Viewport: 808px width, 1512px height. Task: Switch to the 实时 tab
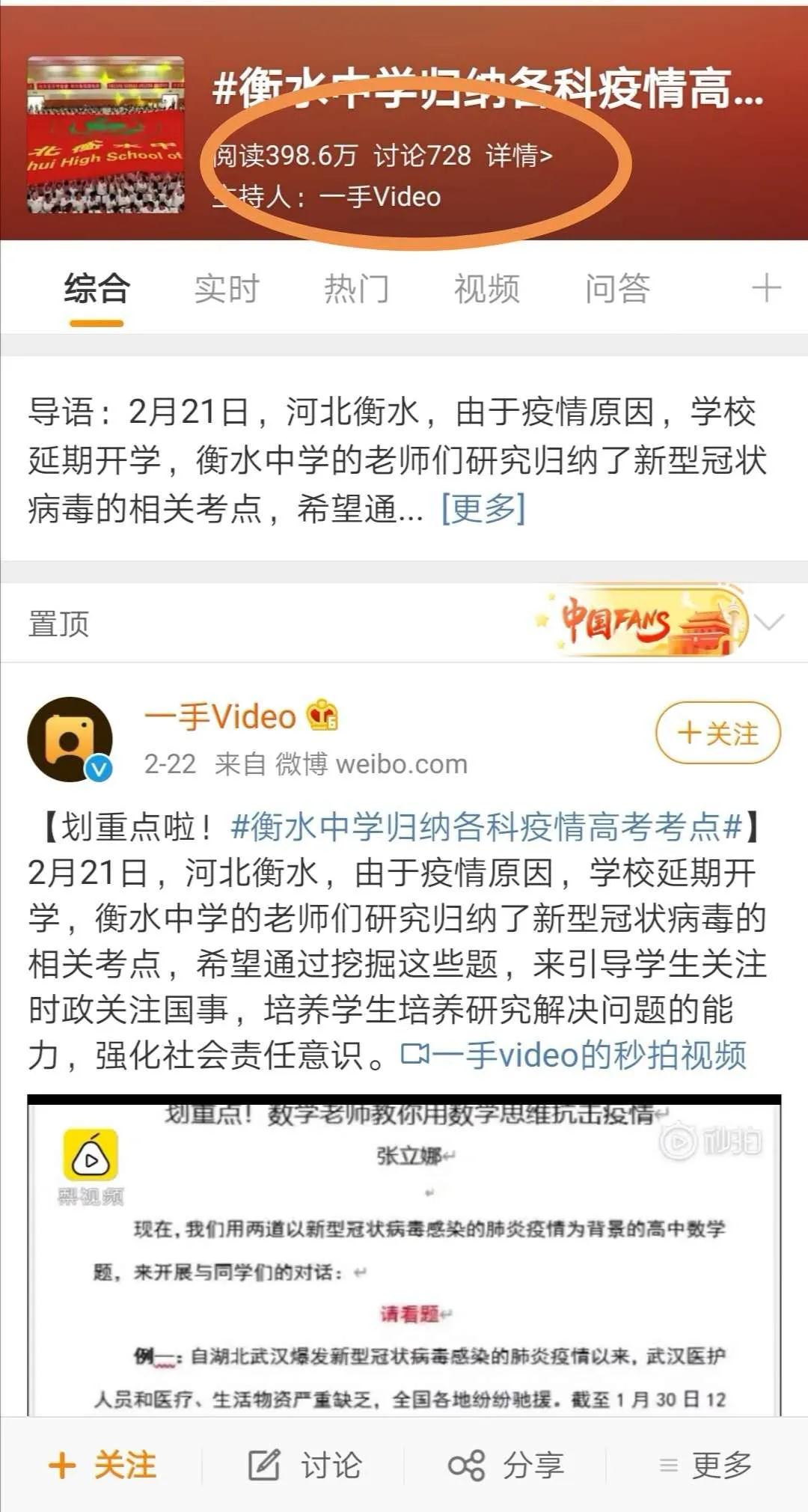point(227,289)
